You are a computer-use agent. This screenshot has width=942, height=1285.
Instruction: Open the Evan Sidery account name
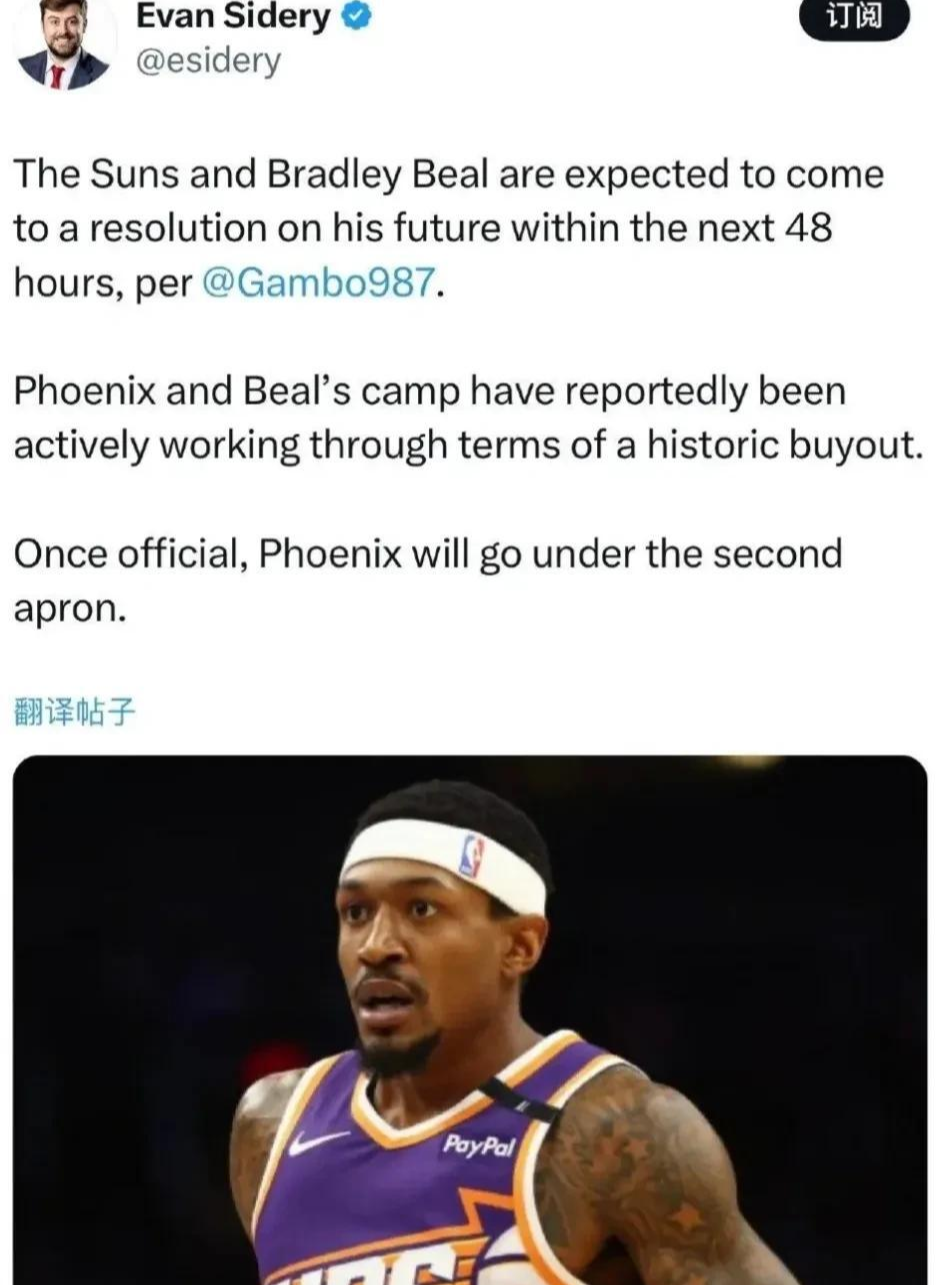230,18
